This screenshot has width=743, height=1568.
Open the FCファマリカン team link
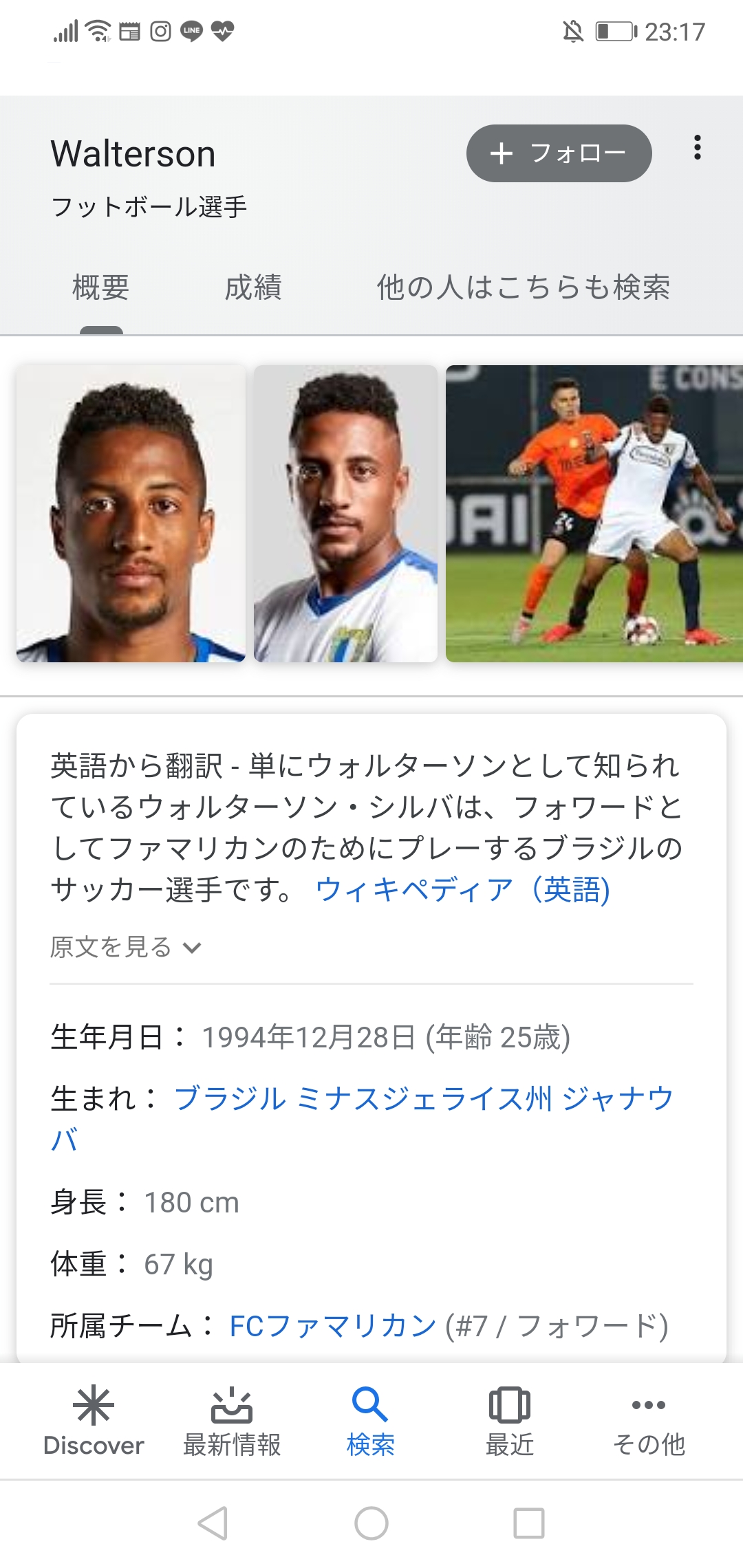coord(333,1326)
